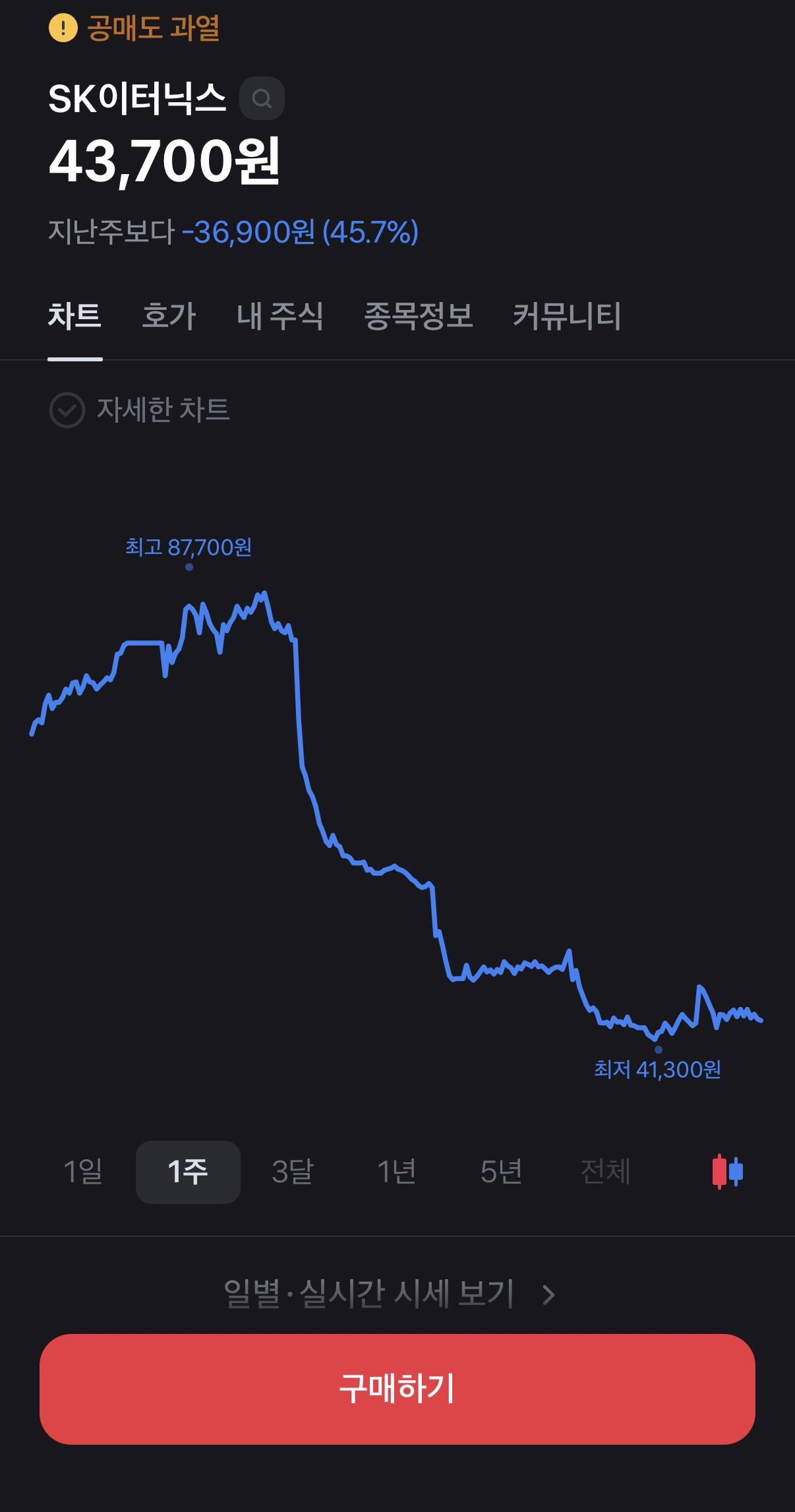
Task: Switch to candlestick chart view
Action: click(728, 1172)
